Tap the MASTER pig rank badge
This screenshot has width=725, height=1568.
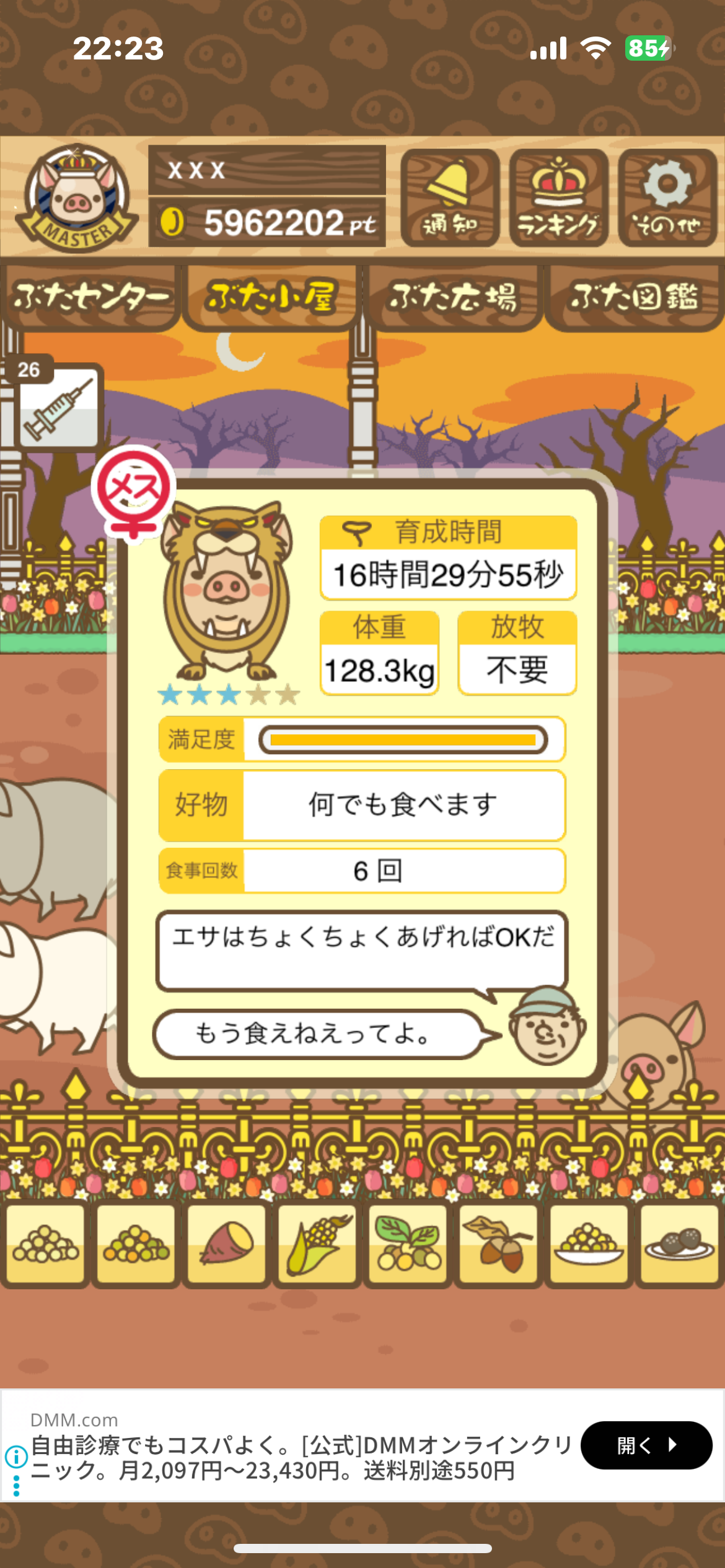(x=77, y=198)
